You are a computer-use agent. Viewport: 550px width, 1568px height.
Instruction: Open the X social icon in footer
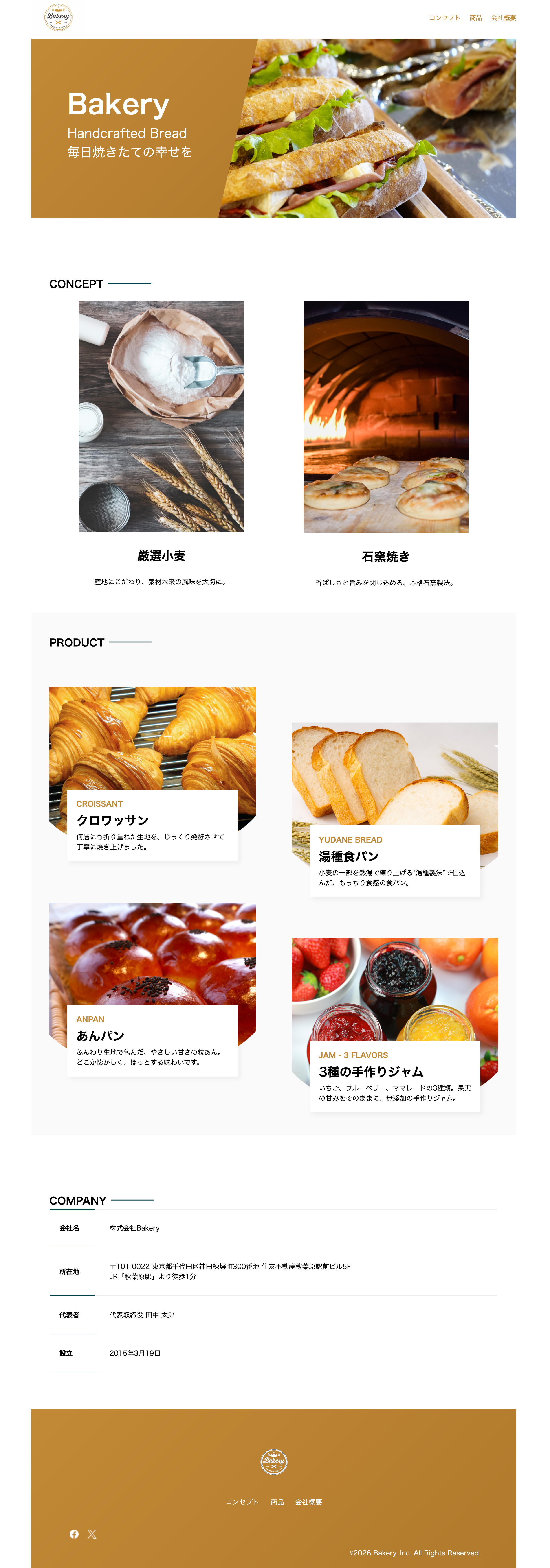tap(92, 1534)
